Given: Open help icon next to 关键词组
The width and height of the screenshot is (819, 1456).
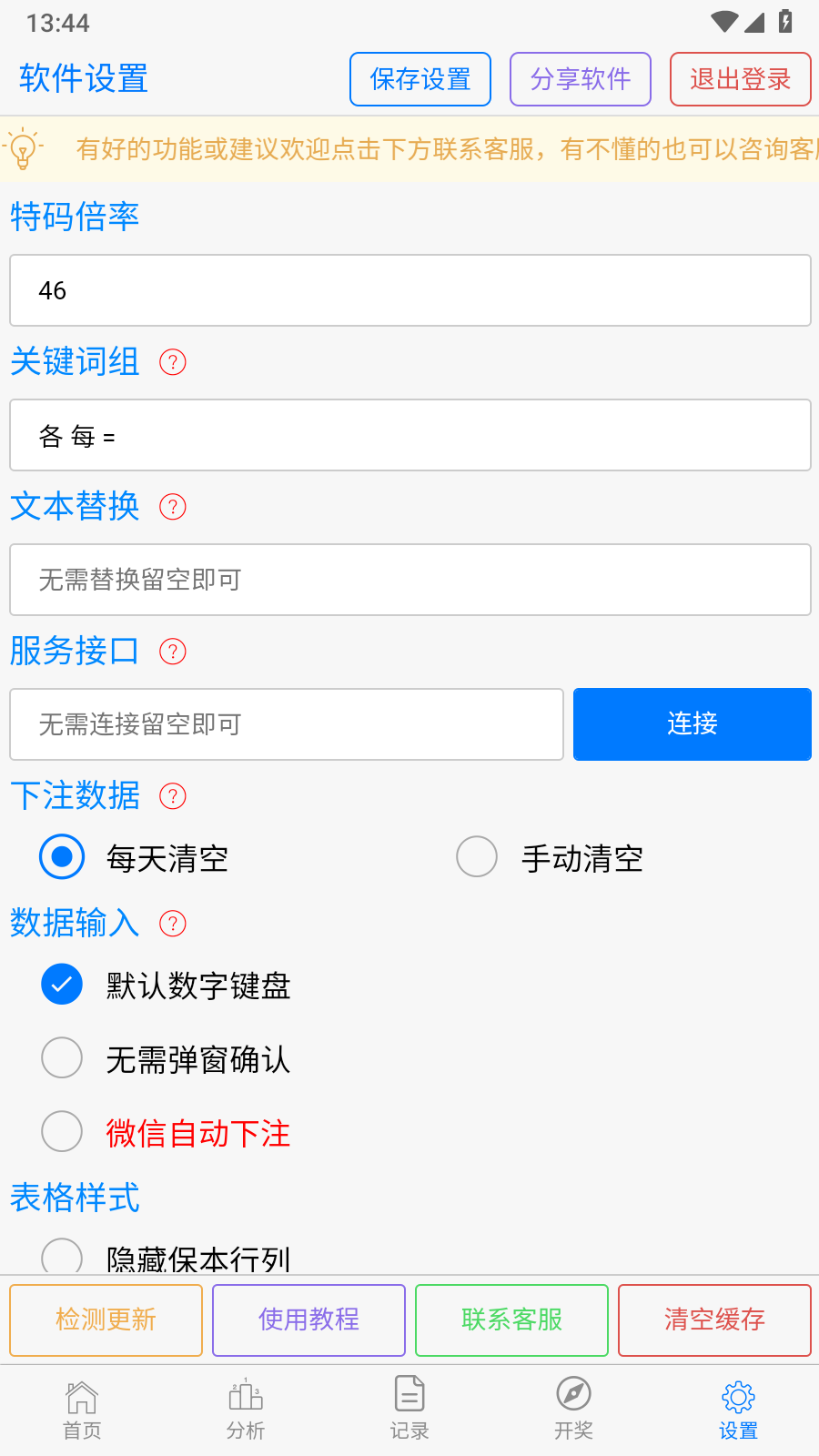Looking at the screenshot, I should [x=172, y=362].
